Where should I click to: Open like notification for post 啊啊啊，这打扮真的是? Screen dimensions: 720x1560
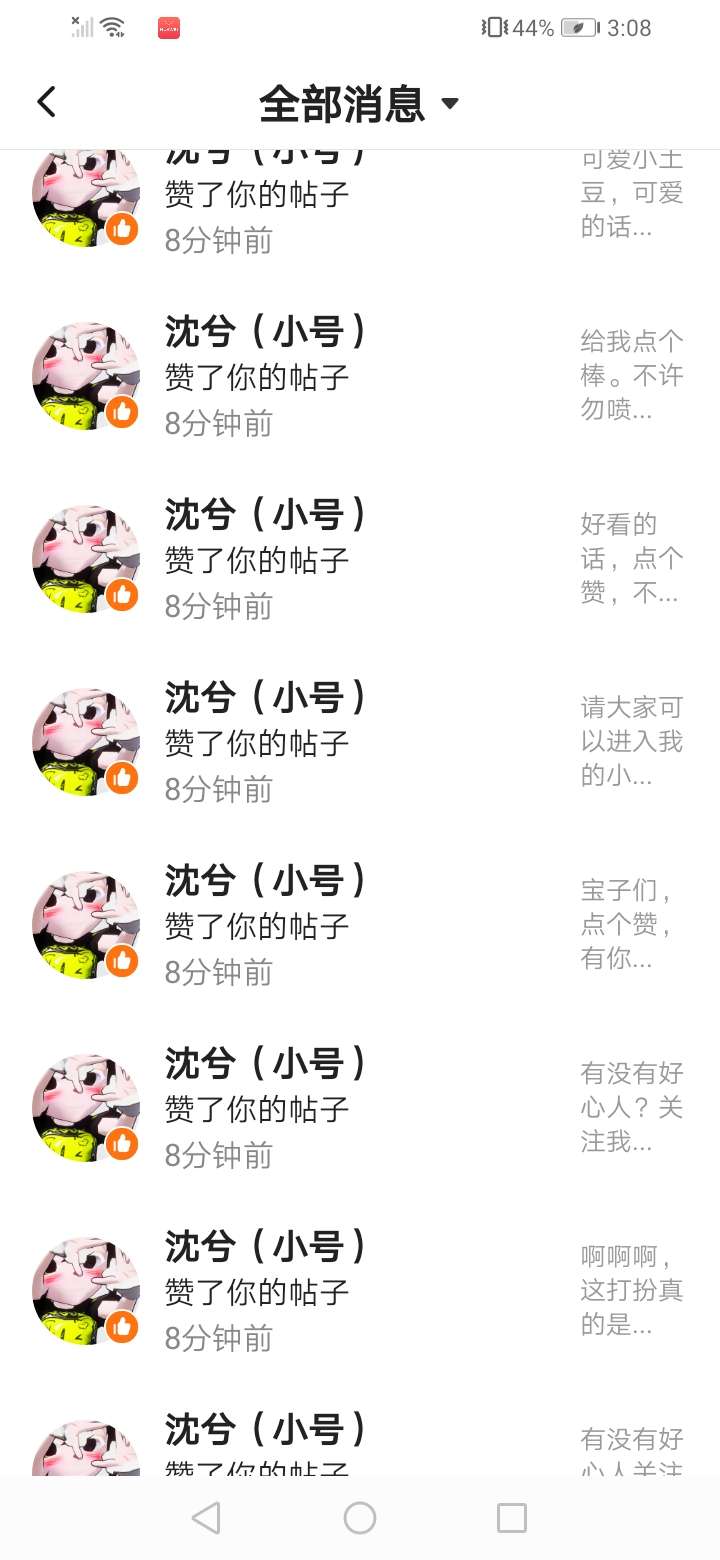coord(360,1291)
